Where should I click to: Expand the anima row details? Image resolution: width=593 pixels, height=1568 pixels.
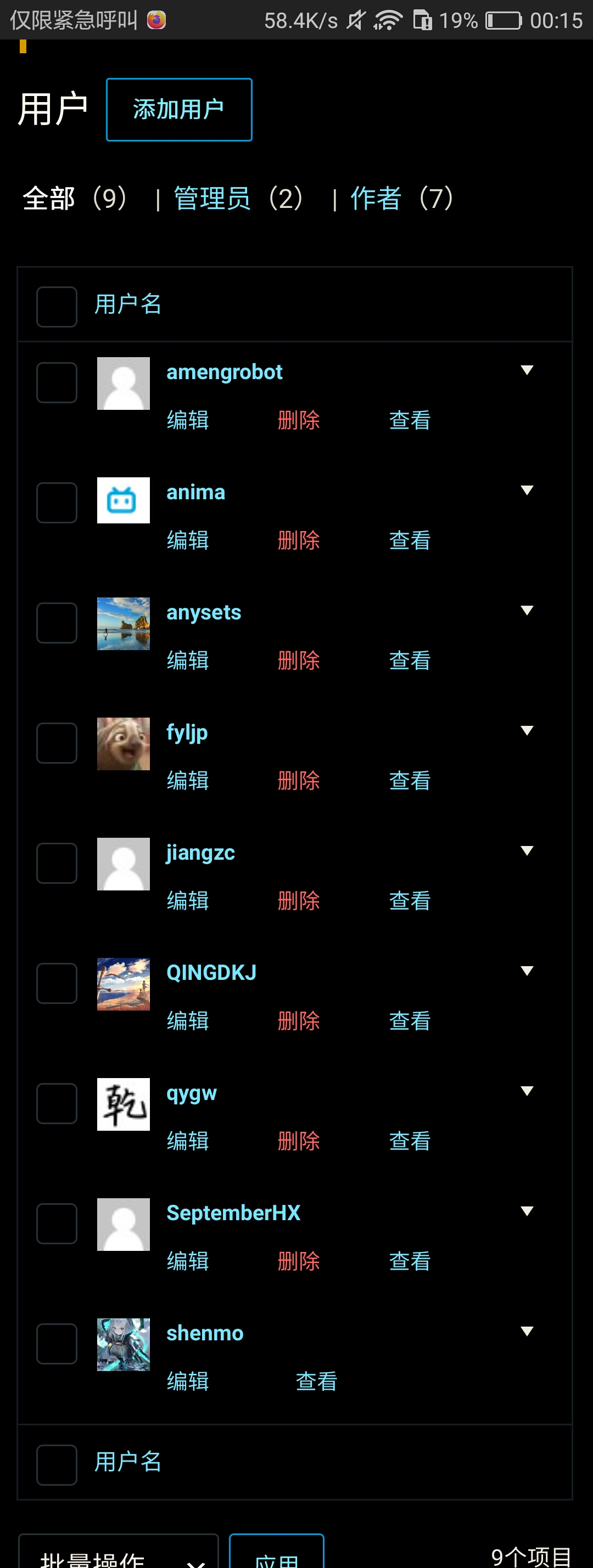tap(527, 490)
